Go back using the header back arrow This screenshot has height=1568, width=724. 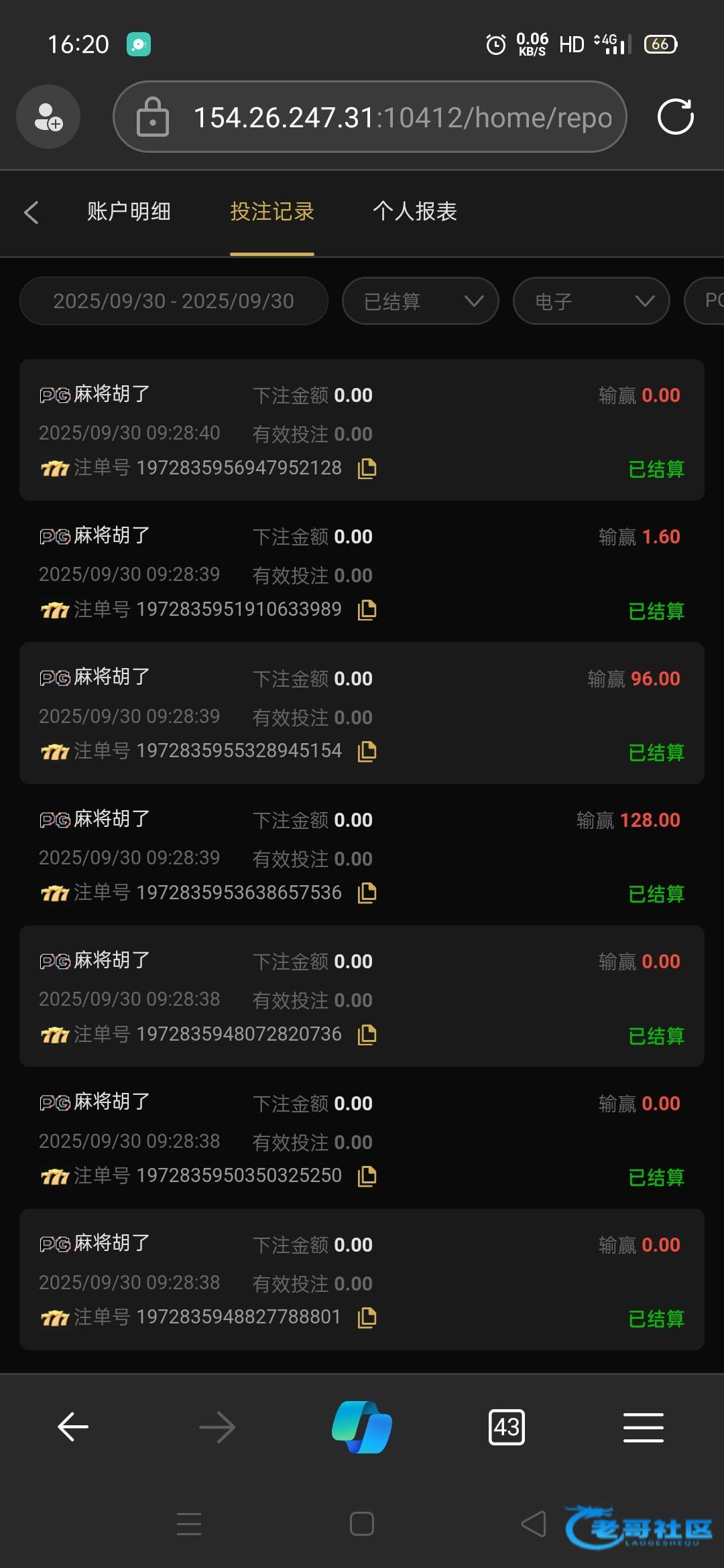(32, 212)
